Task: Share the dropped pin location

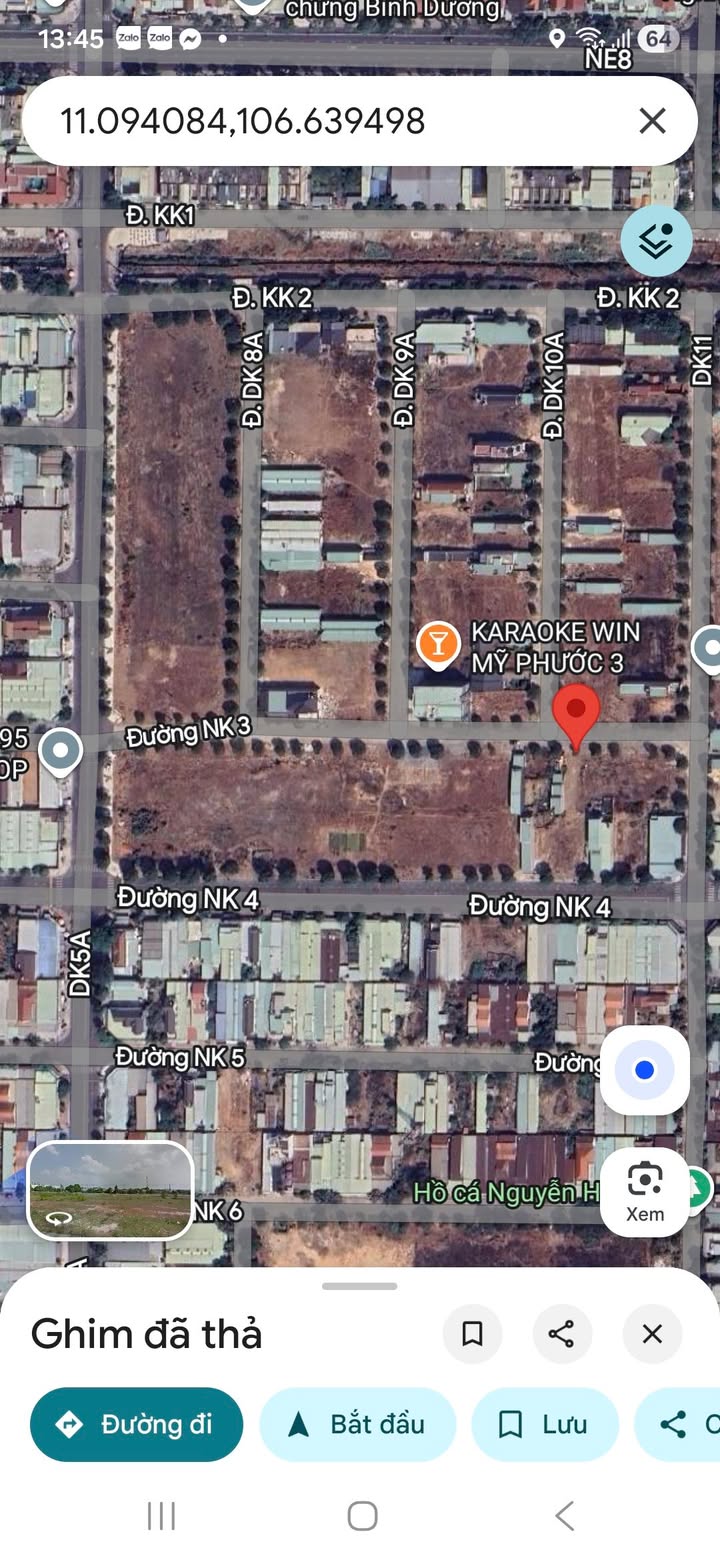Action: tap(562, 1334)
